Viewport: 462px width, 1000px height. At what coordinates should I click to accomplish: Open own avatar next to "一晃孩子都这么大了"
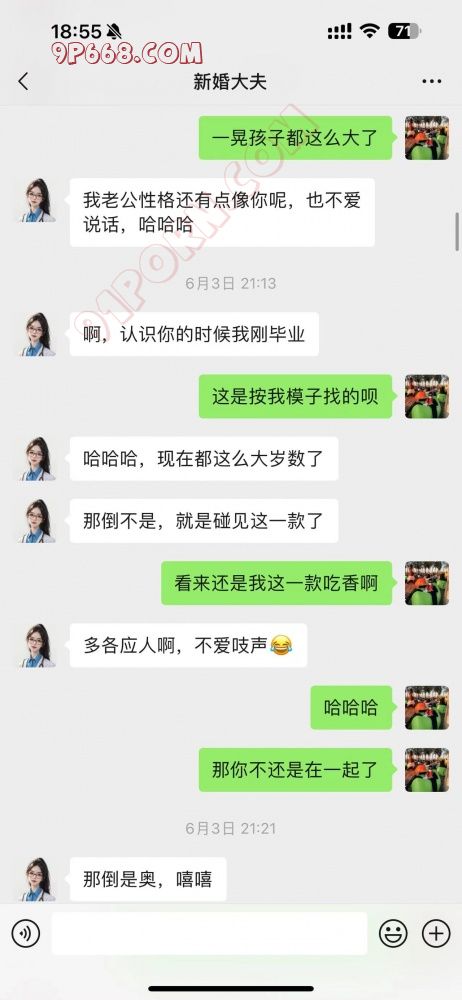coord(427,138)
